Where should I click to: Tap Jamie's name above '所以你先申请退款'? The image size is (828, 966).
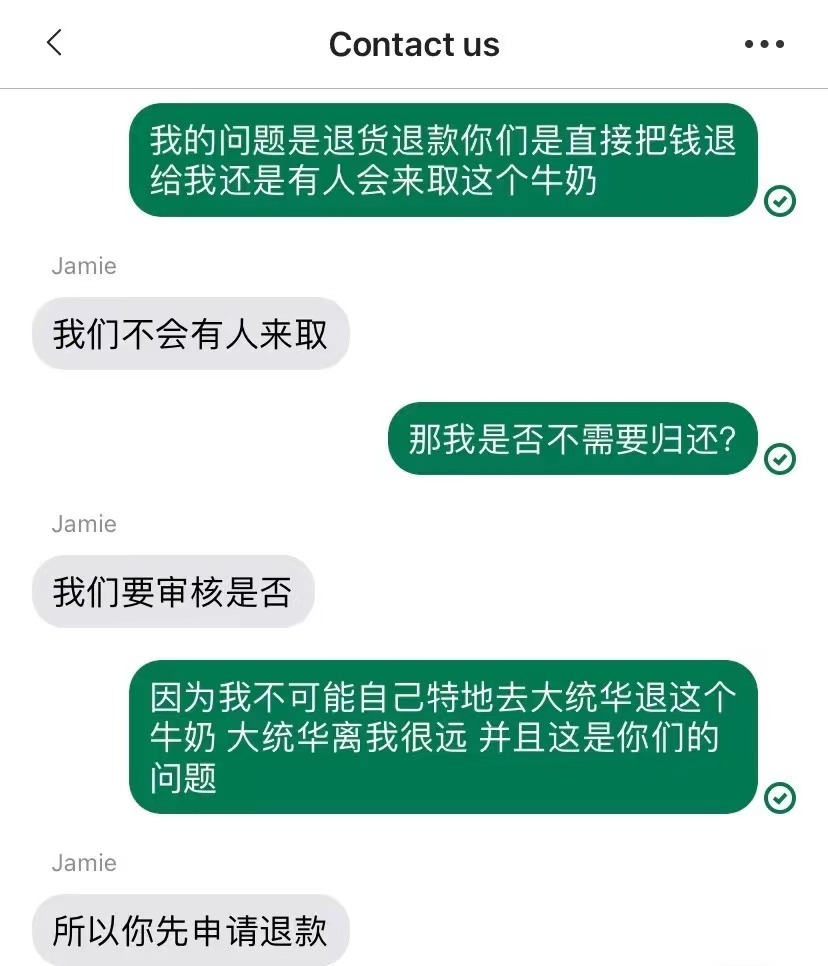(x=84, y=862)
